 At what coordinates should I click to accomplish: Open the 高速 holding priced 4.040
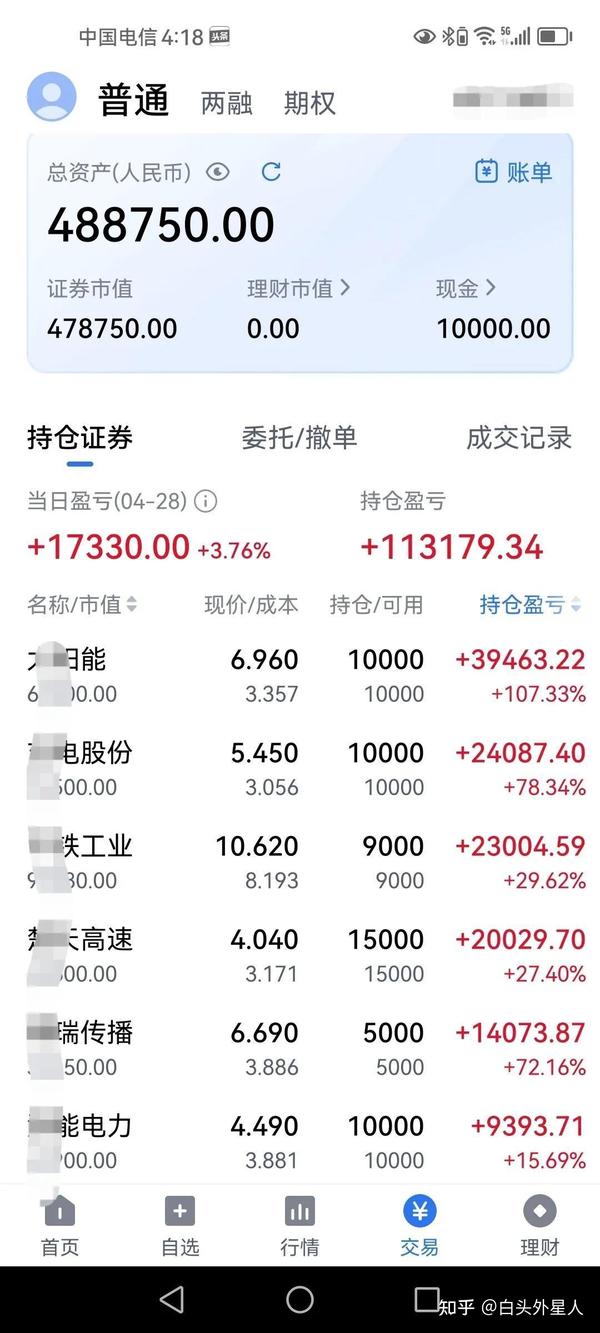pos(300,955)
